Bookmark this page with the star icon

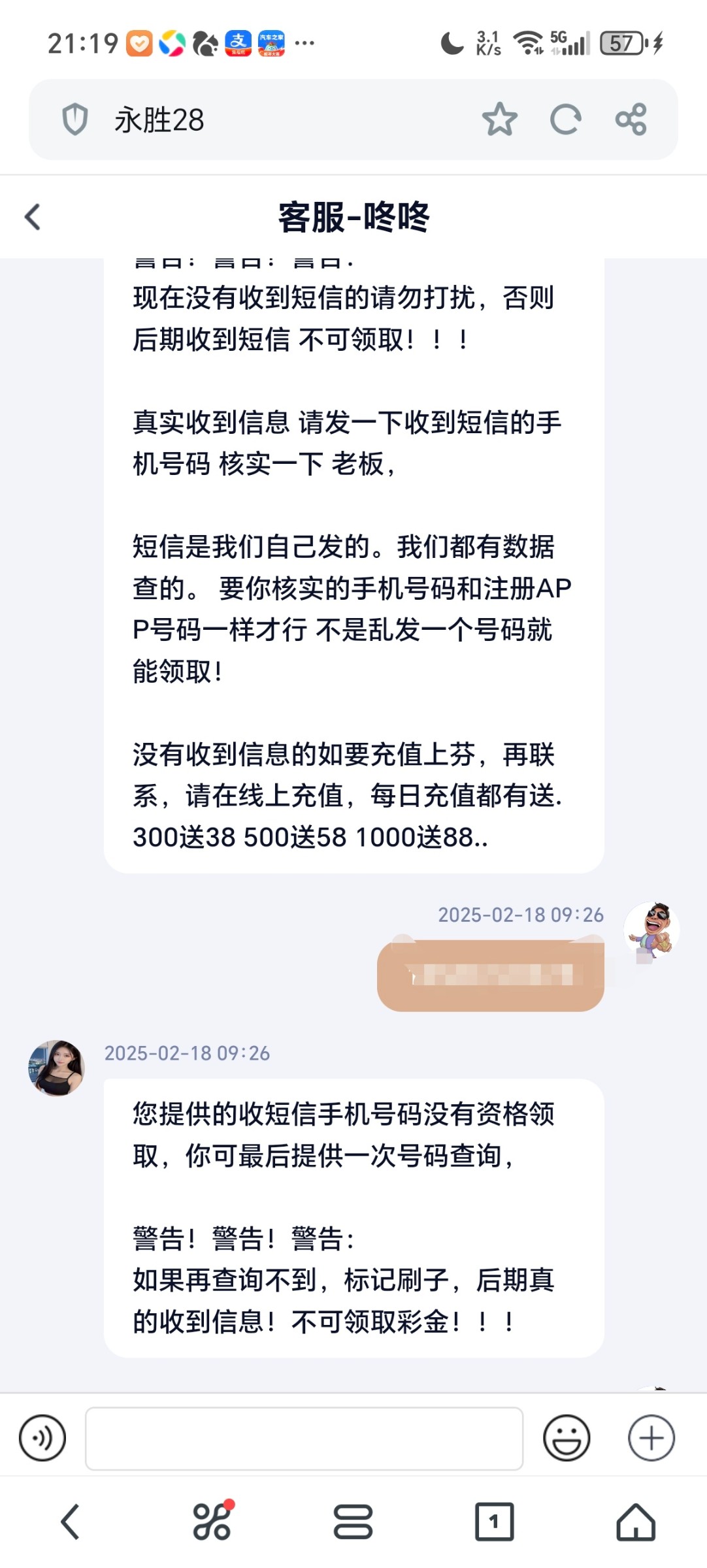[x=500, y=120]
